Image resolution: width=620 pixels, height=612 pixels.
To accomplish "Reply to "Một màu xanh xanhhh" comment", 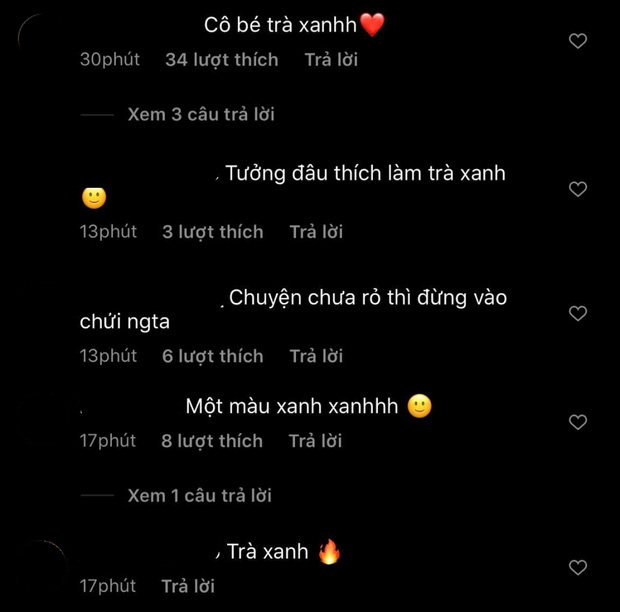I will point(315,441).
